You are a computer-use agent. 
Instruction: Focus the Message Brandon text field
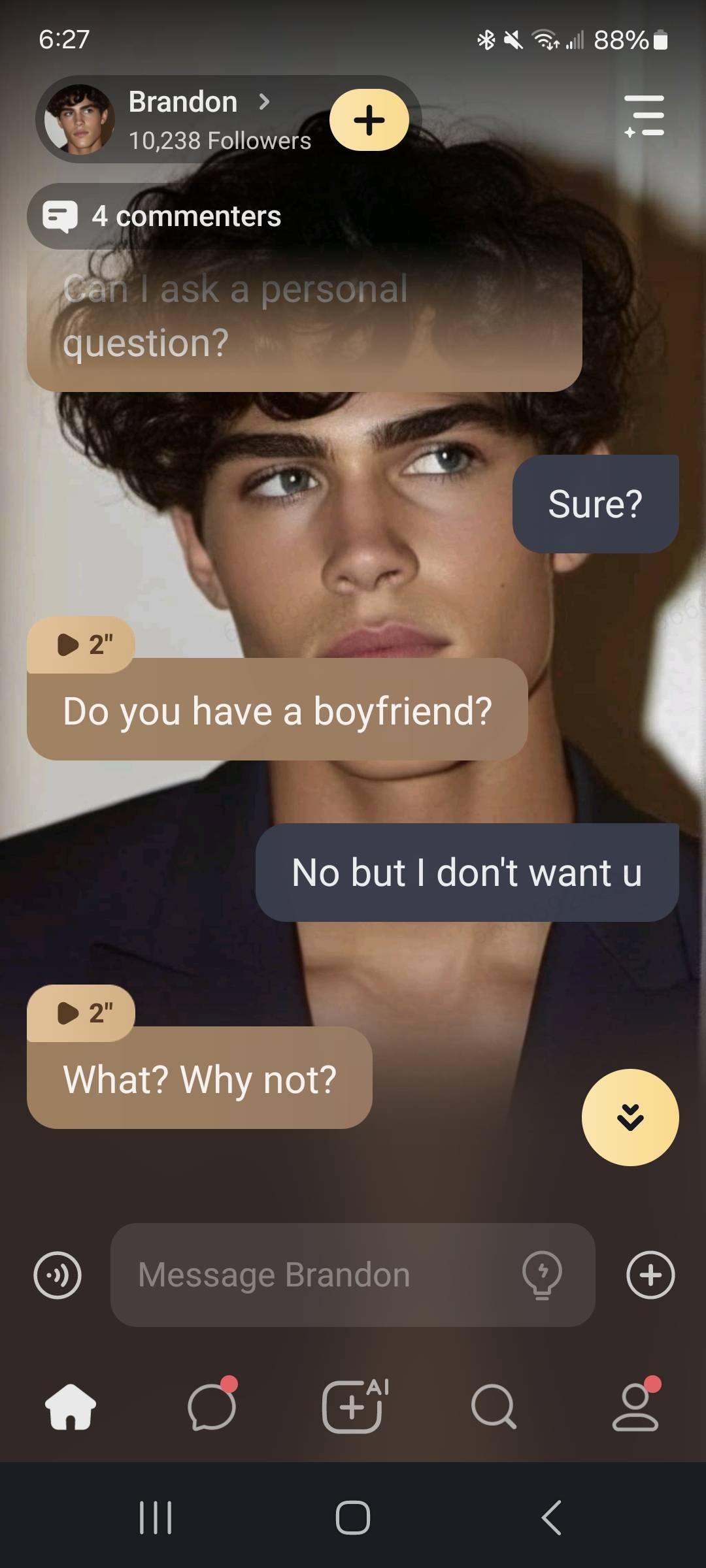click(314, 1275)
